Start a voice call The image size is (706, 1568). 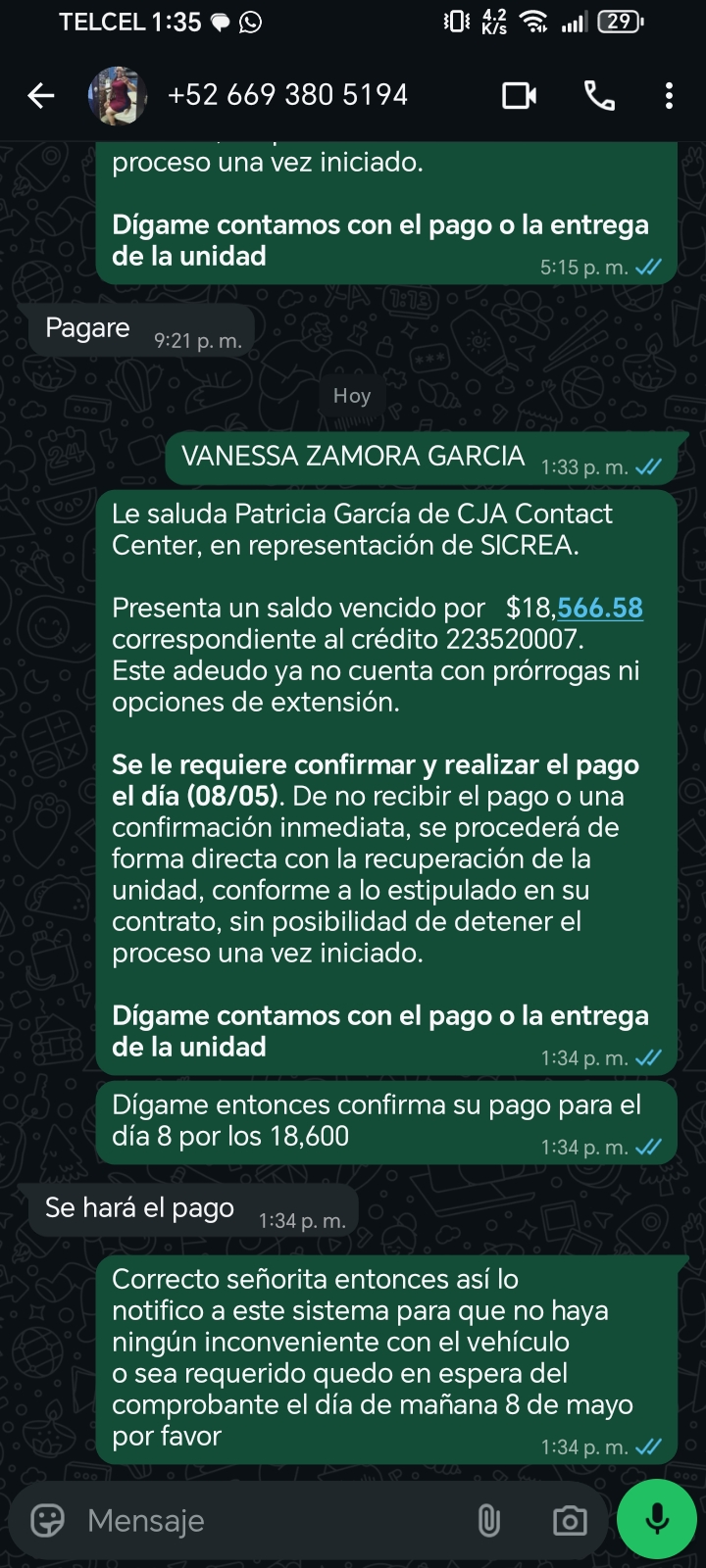(599, 95)
